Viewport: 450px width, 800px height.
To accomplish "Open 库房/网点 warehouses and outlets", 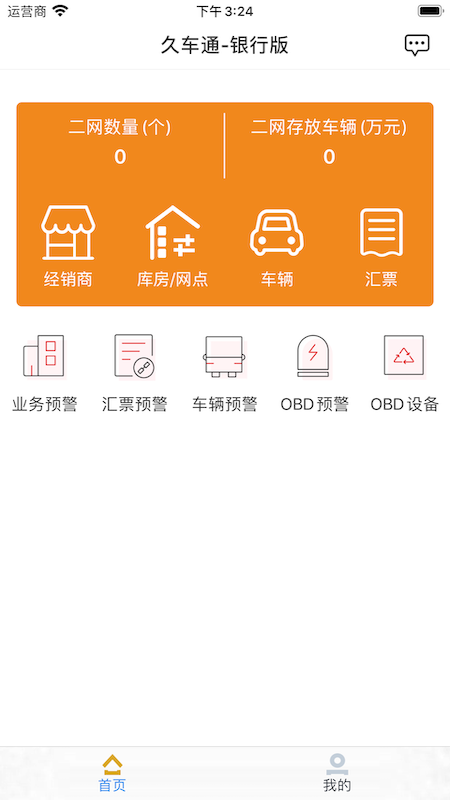I will coord(172,246).
